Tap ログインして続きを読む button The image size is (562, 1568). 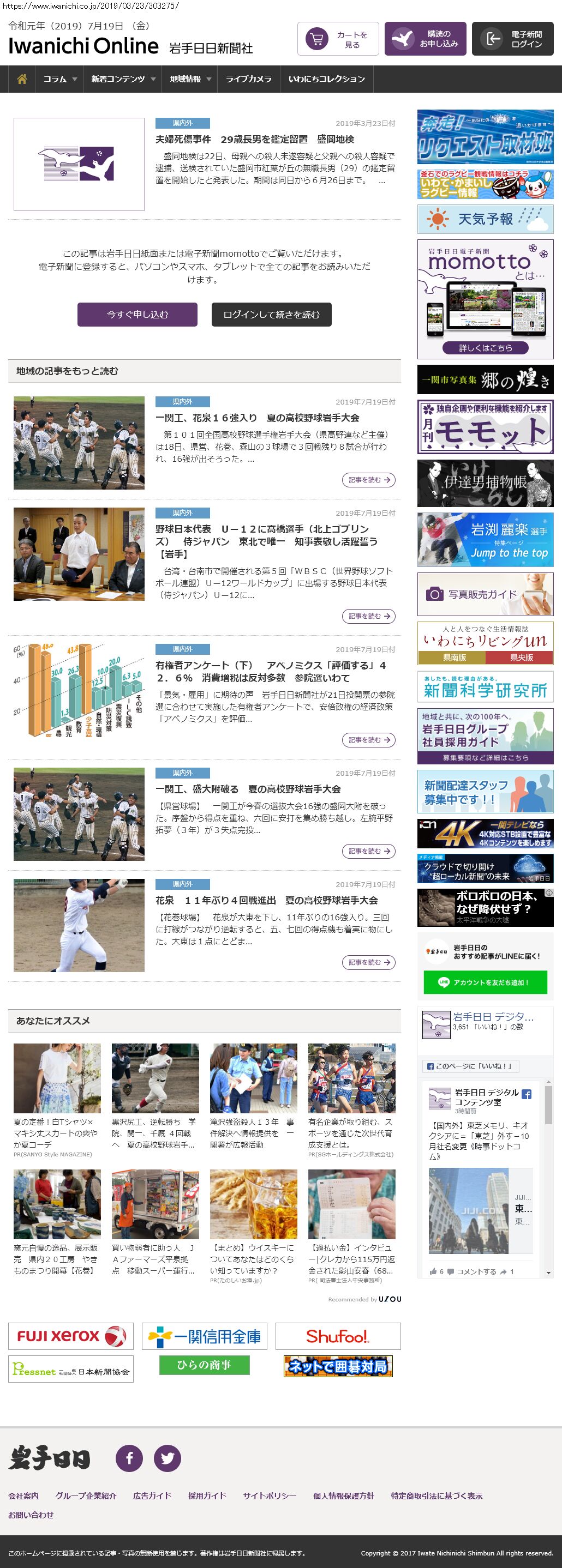pyautogui.click(x=271, y=315)
